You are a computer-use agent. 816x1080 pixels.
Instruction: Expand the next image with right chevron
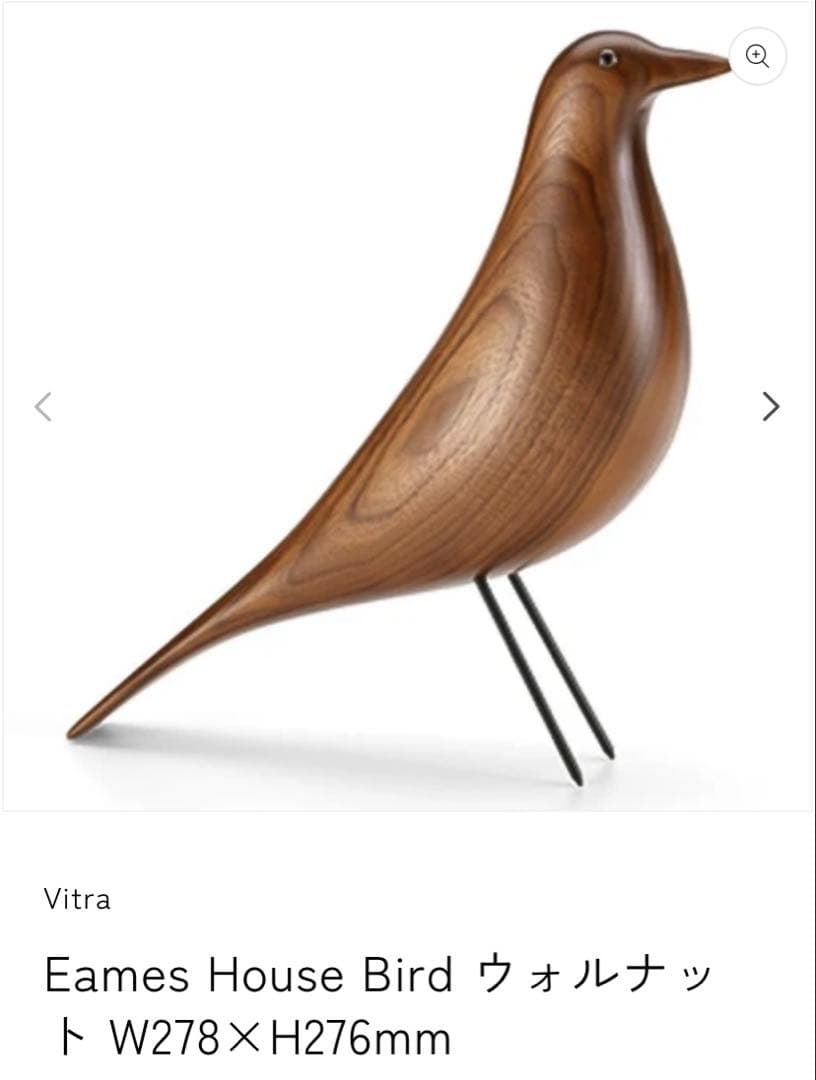pos(772,405)
